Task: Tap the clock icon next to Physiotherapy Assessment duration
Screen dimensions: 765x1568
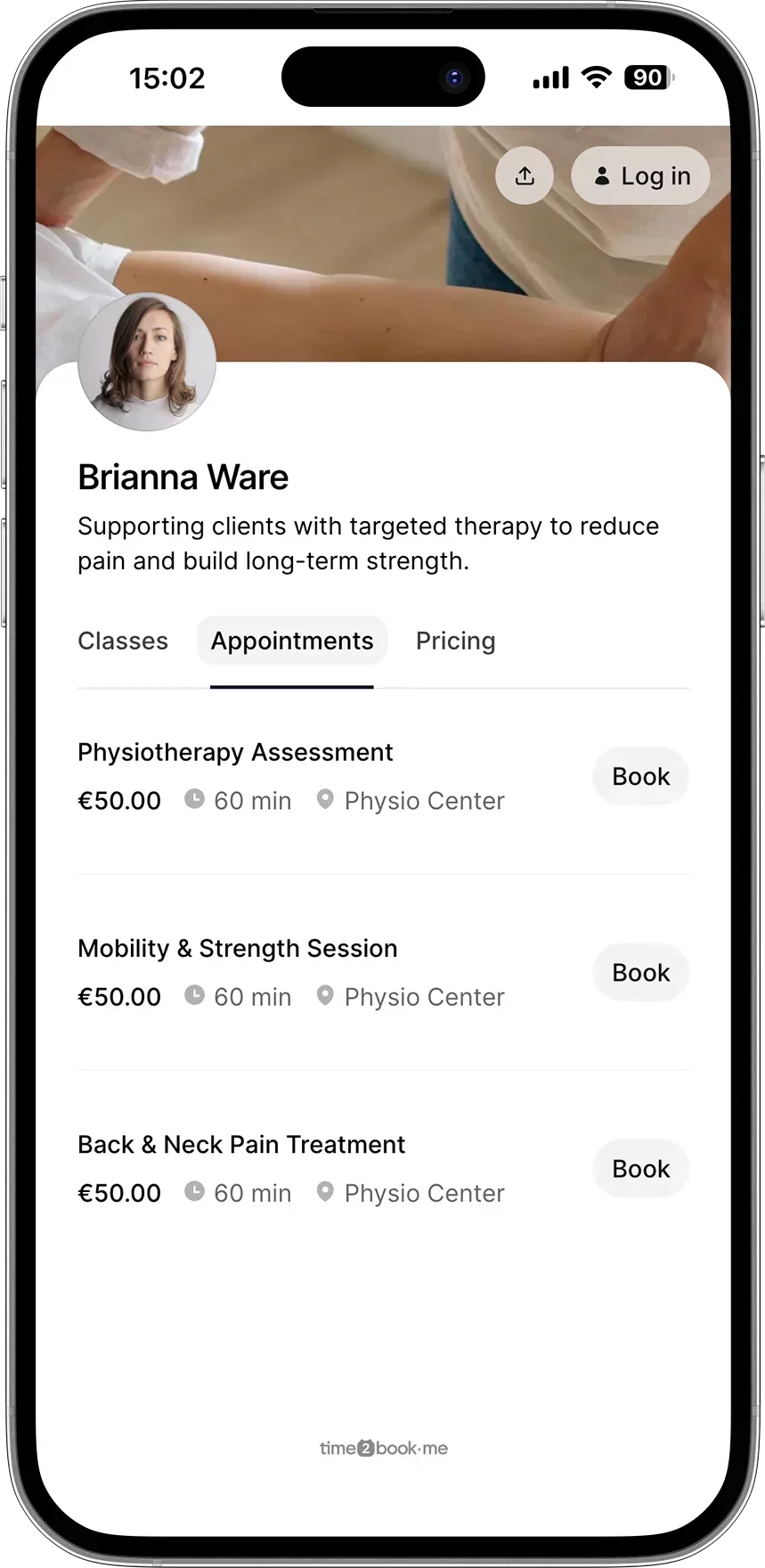Action: [195, 799]
